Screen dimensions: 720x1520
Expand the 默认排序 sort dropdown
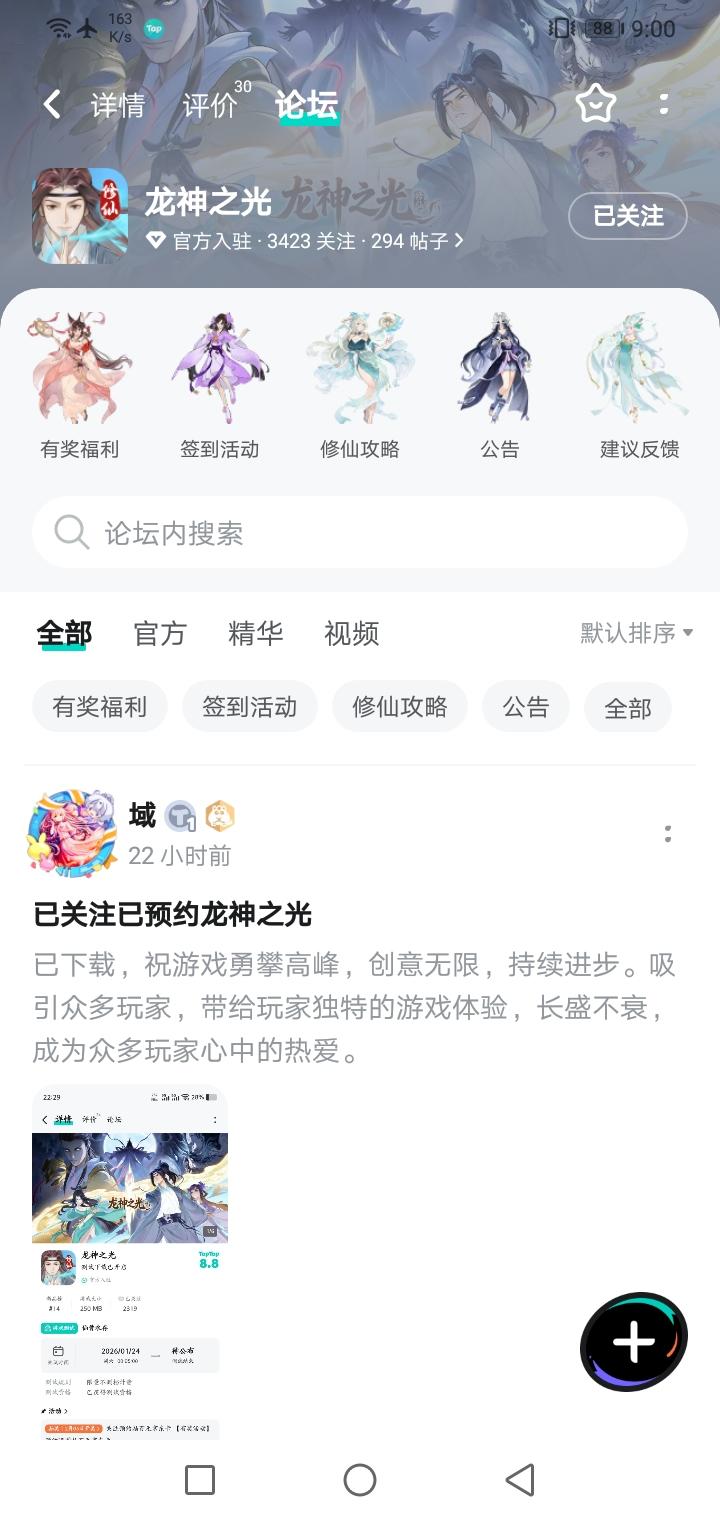point(637,633)
